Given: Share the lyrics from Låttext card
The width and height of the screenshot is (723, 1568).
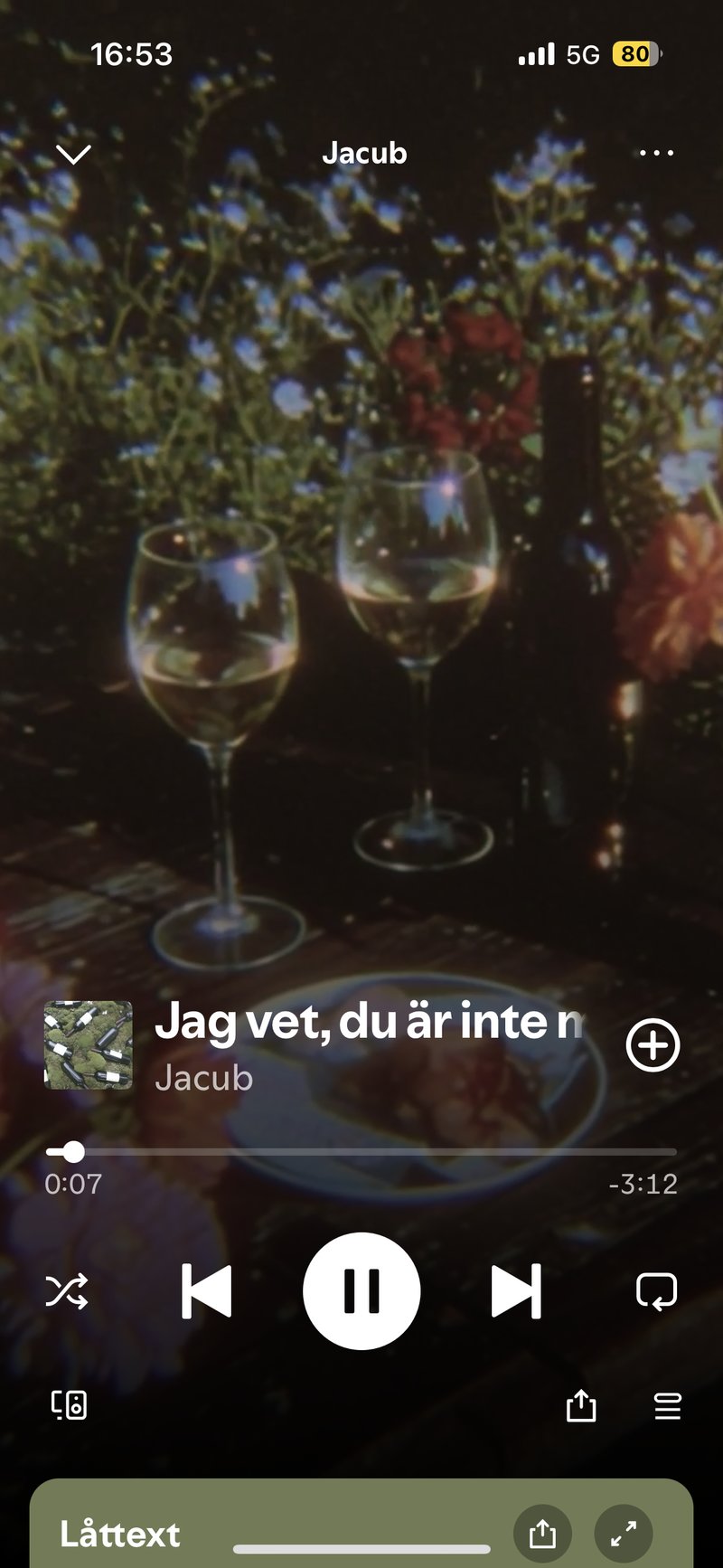Looking at the screenshot, I should click(x=542, y=1534).
